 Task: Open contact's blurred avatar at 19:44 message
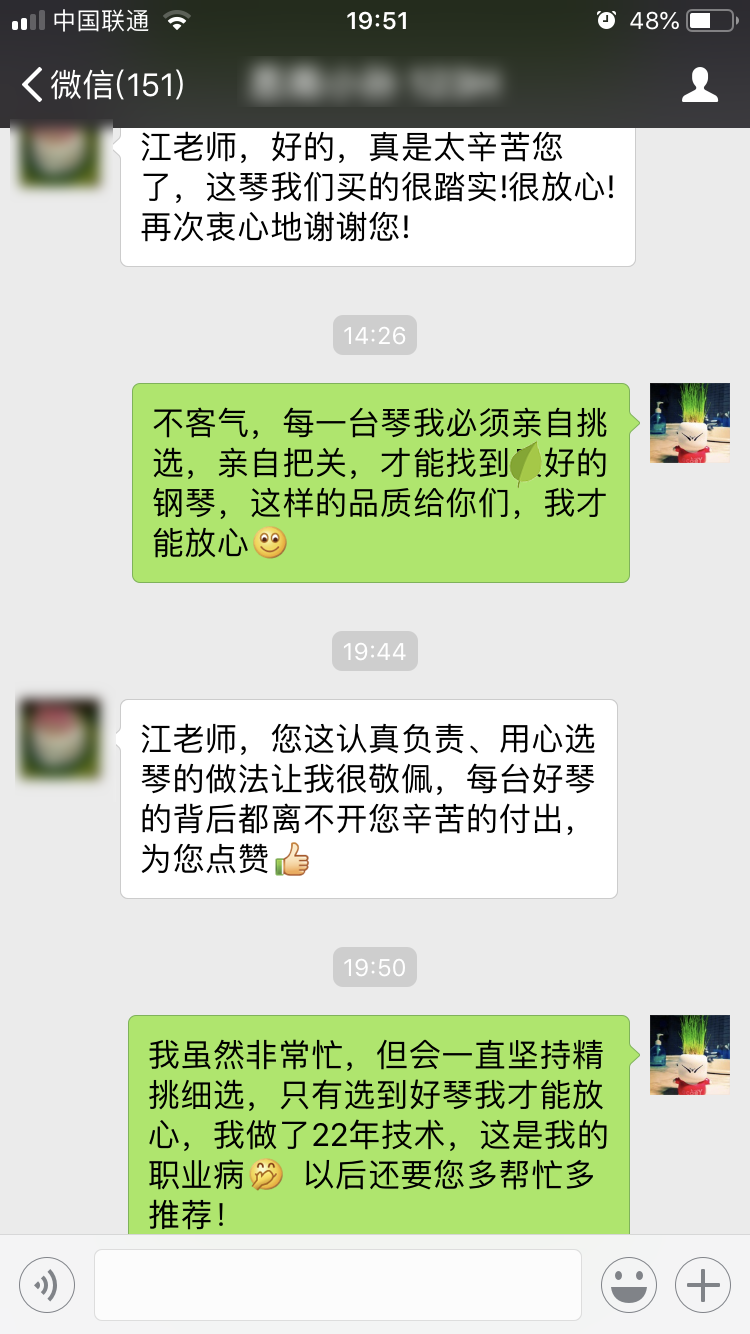click(59, 739)
